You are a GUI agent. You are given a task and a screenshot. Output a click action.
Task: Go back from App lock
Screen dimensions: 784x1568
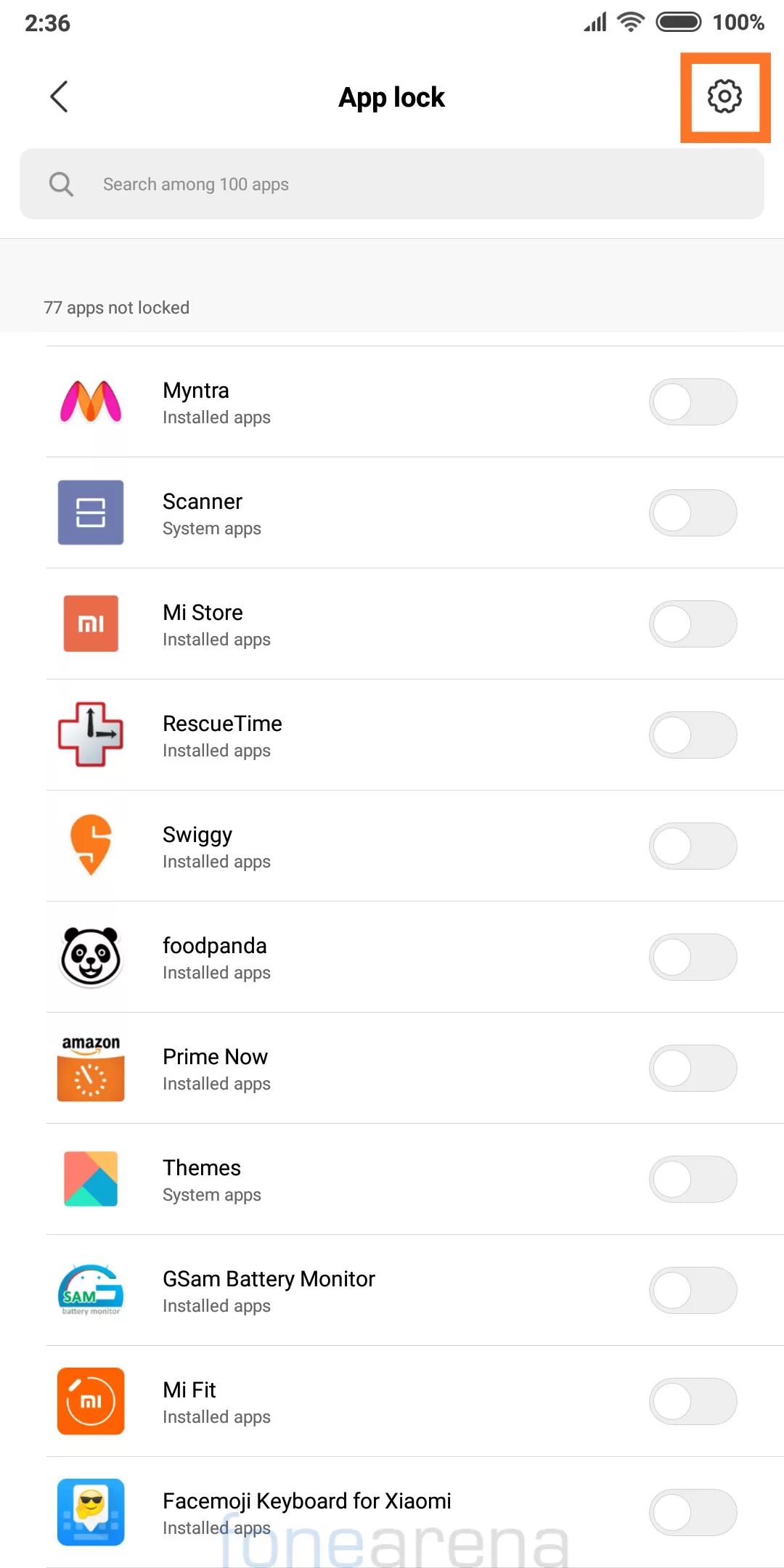tap(60, 97)
